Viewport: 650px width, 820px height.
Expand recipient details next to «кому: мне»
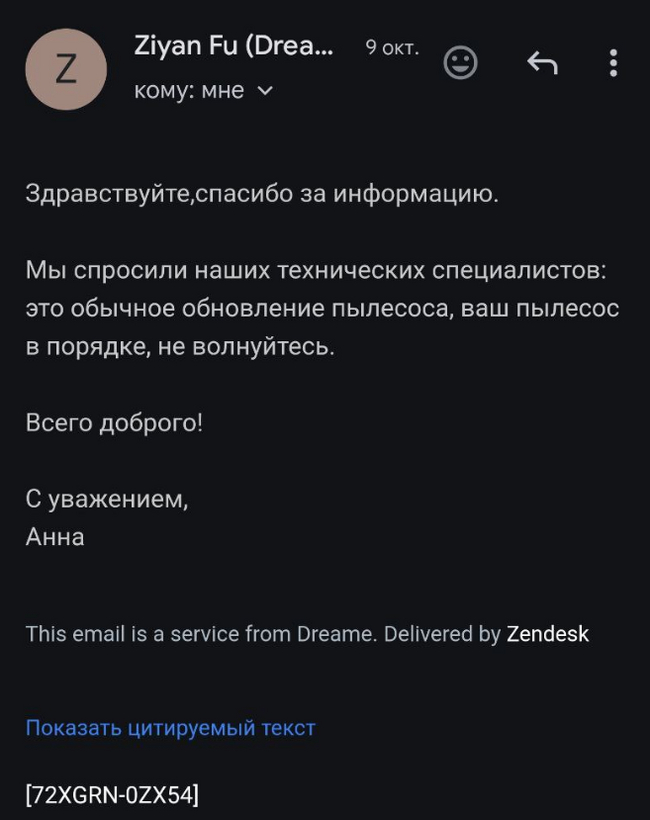pyautogui.click(x=265, y=91)
